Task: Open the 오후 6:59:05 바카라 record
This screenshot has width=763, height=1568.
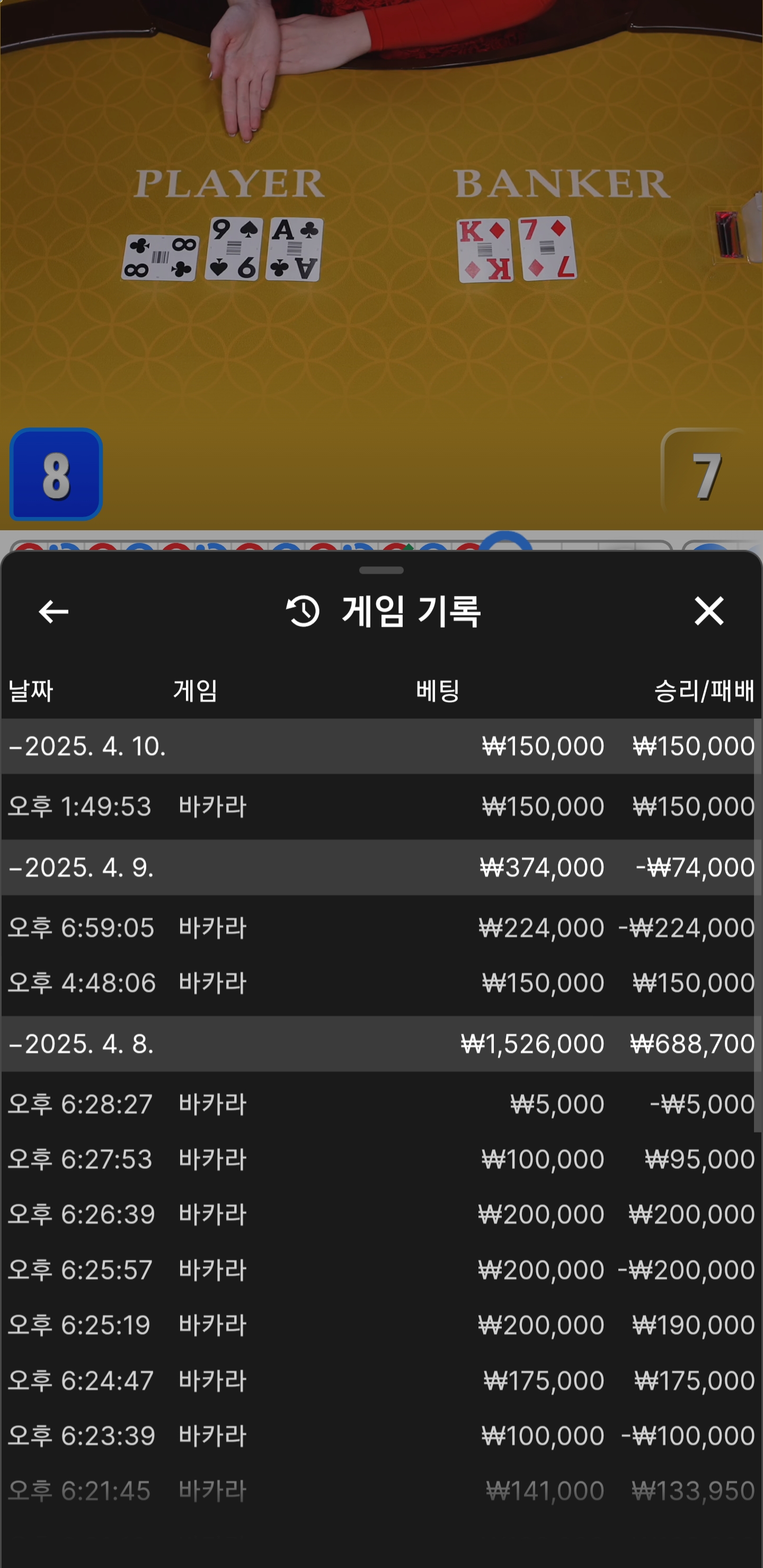Action: pyautogui.click(x=378, y=928)
